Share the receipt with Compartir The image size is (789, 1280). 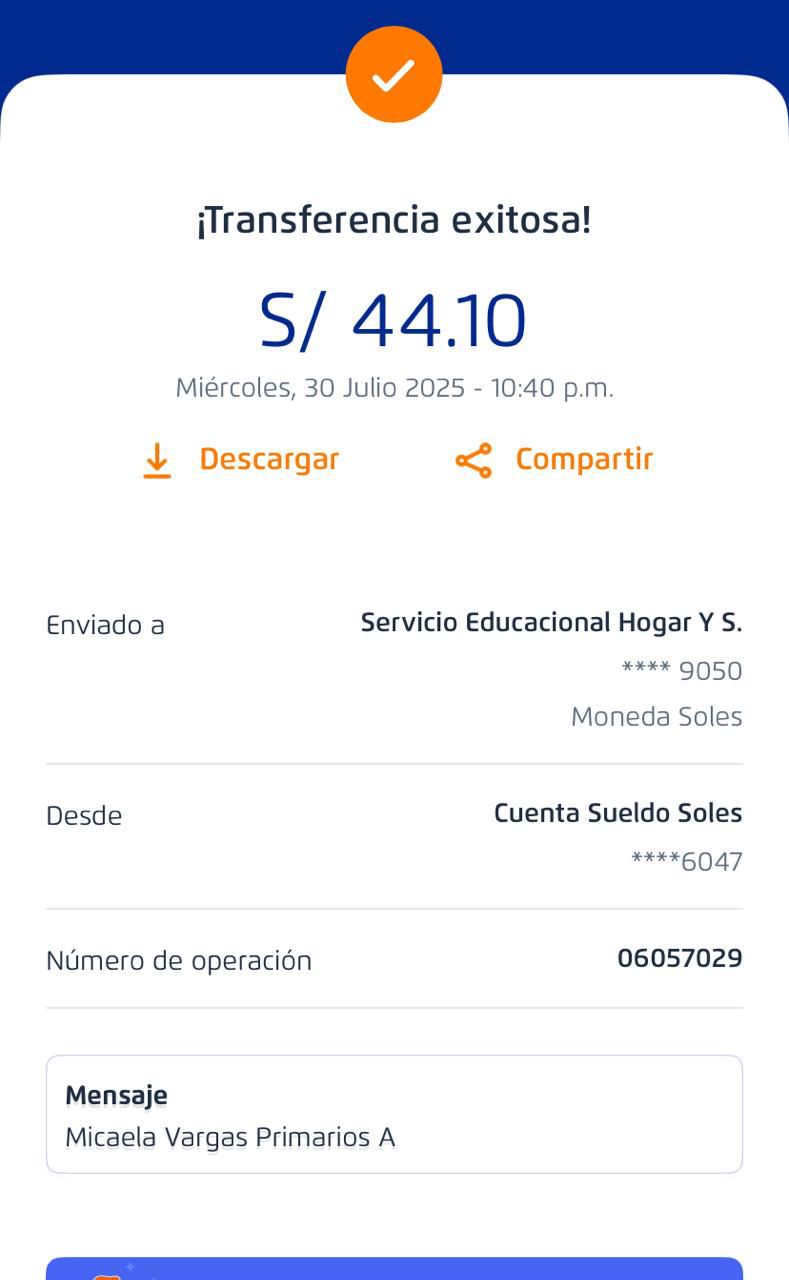(x=554, y=460)
